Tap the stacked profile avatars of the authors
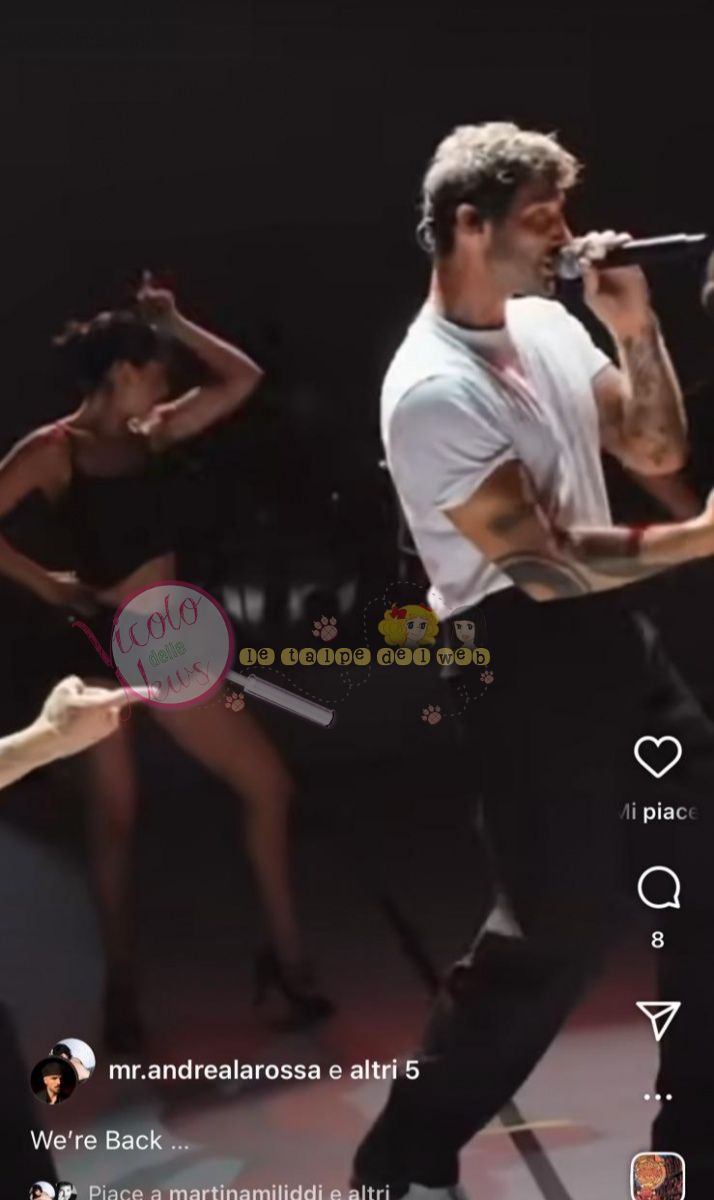 pos(62,1070)
